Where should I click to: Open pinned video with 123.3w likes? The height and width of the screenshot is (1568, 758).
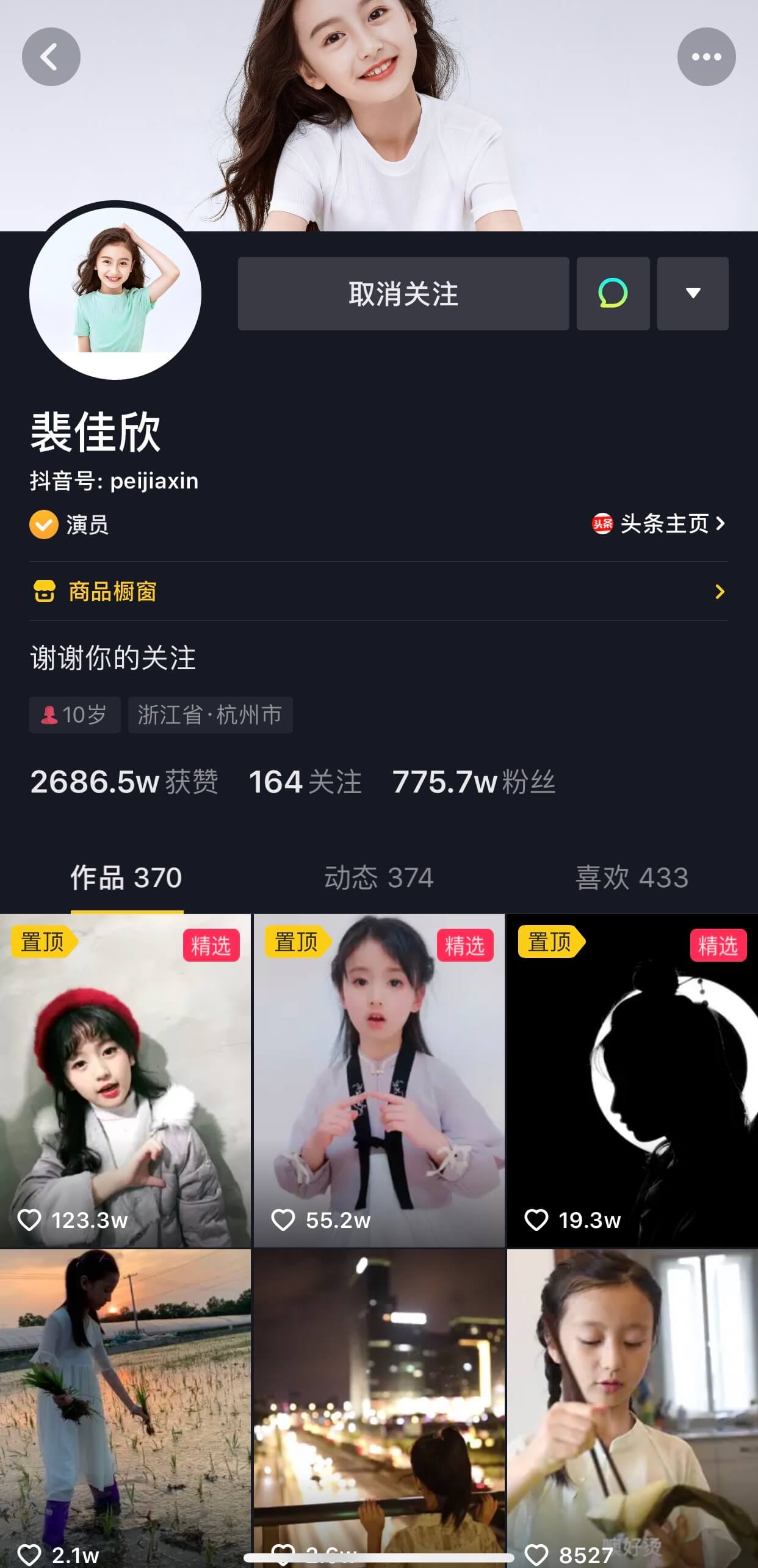coord(125,1080)
